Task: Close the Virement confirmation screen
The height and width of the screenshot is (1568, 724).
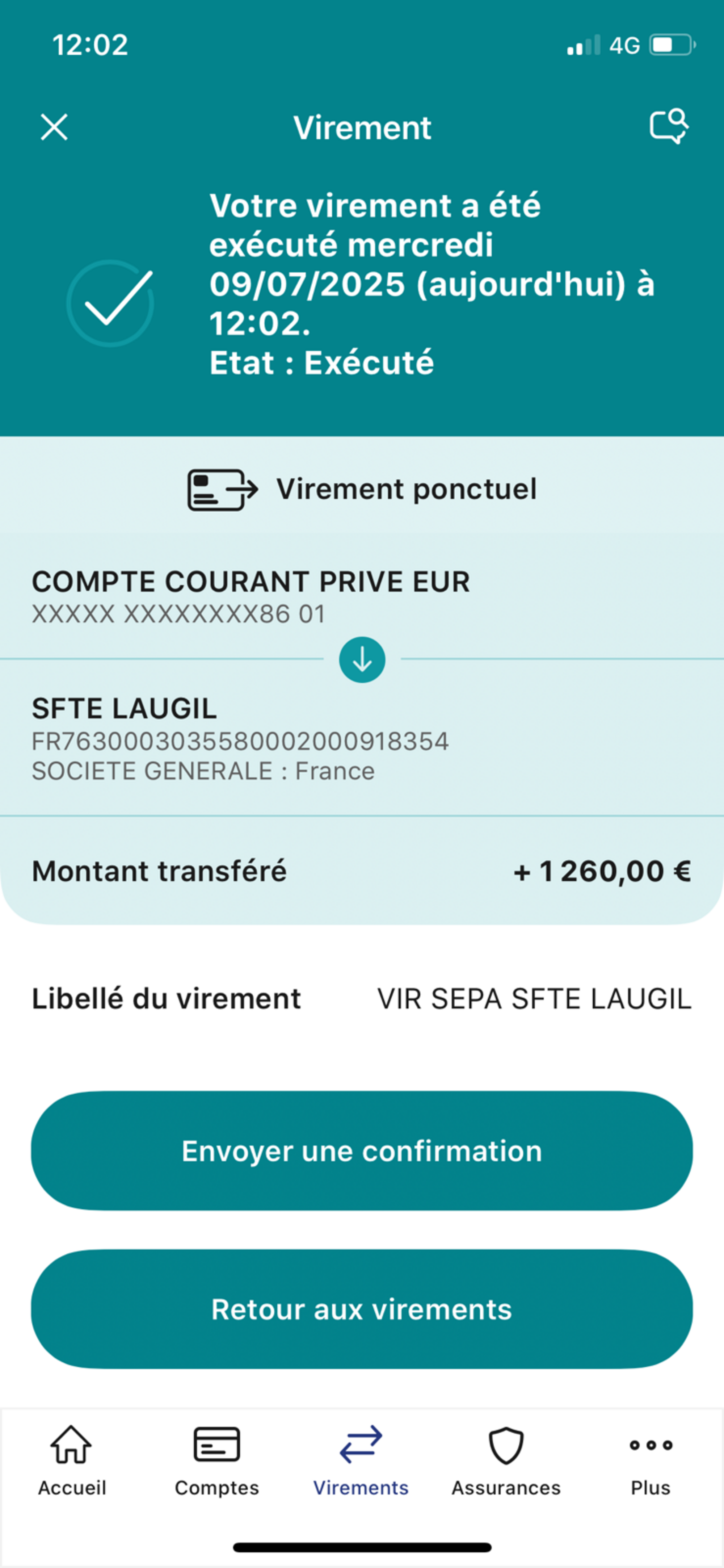Action: click(x=54, y=127)
